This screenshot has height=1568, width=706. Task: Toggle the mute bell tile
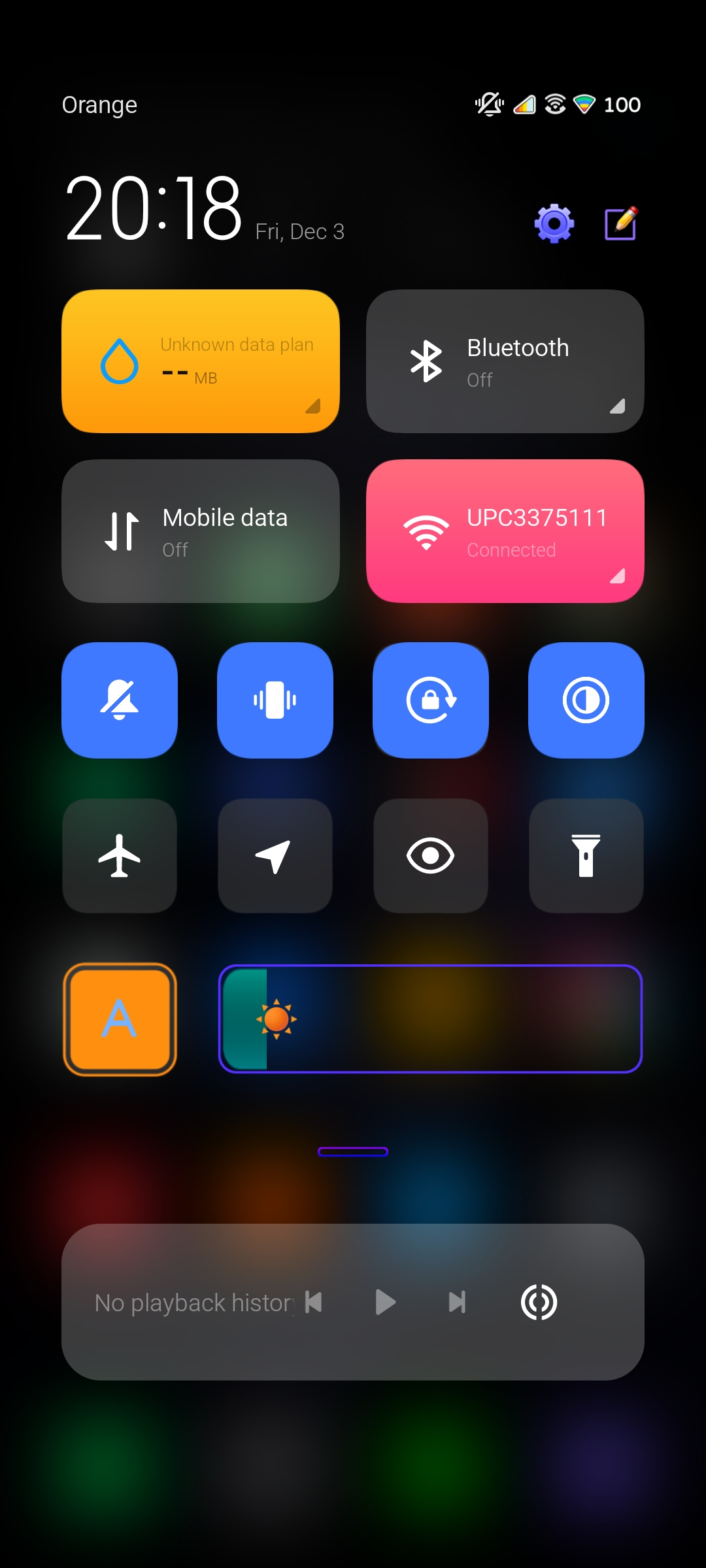tap(120, 700)
